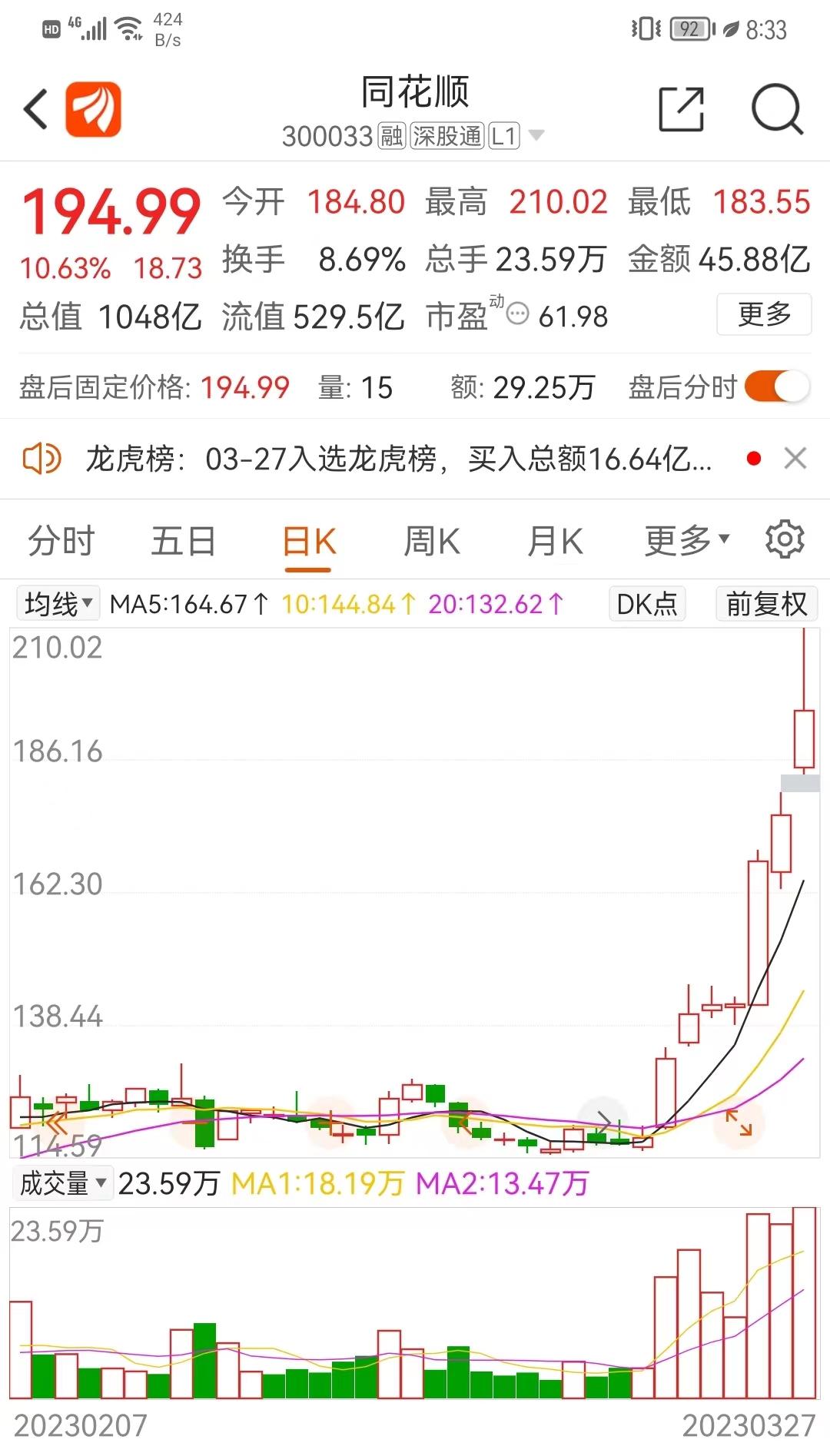Turn off the 盘后分时 switch
This screenshot has height=1456, width=830.
(x=776, y=386)
